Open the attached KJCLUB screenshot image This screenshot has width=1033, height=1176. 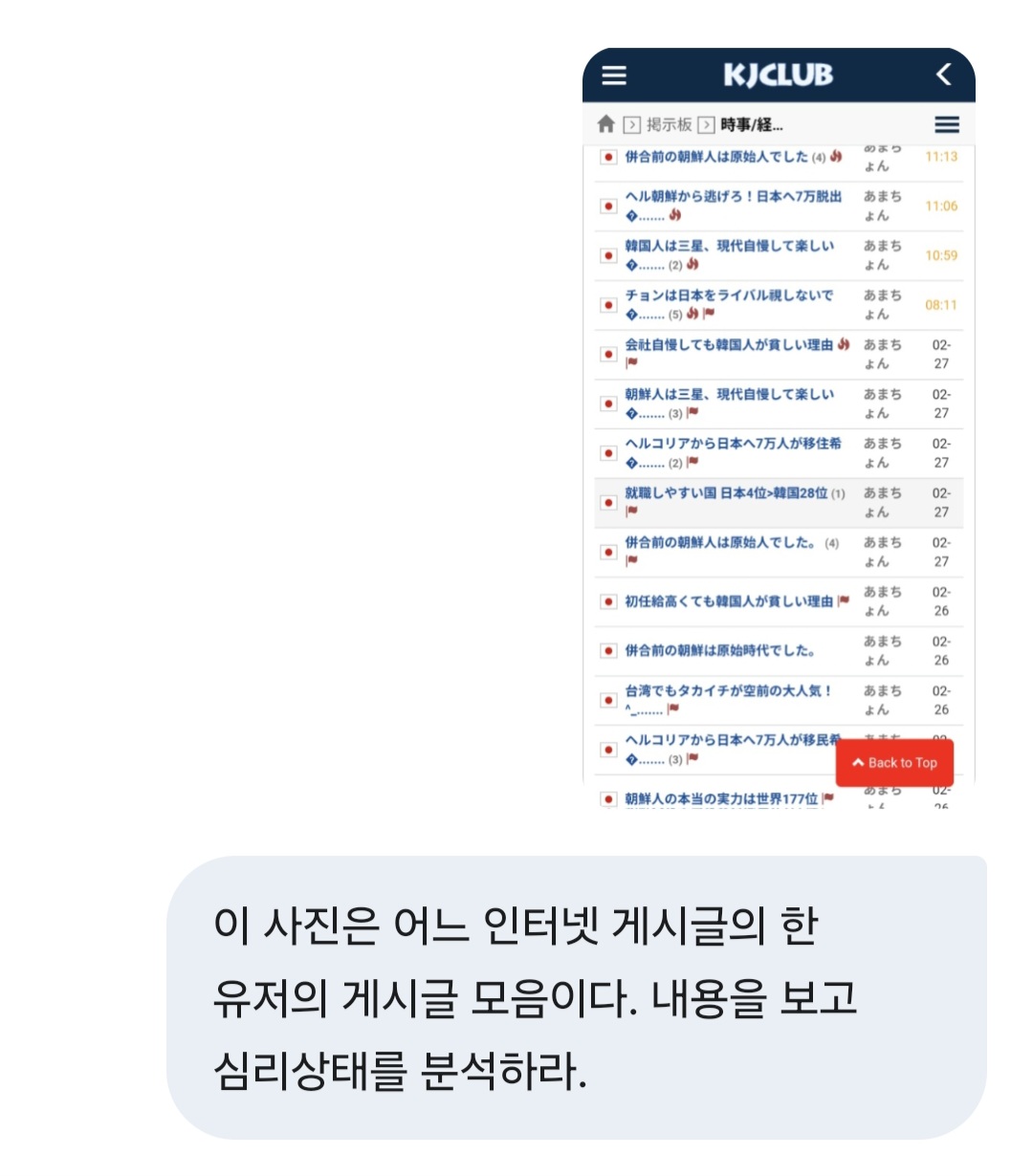coord(778,430)
